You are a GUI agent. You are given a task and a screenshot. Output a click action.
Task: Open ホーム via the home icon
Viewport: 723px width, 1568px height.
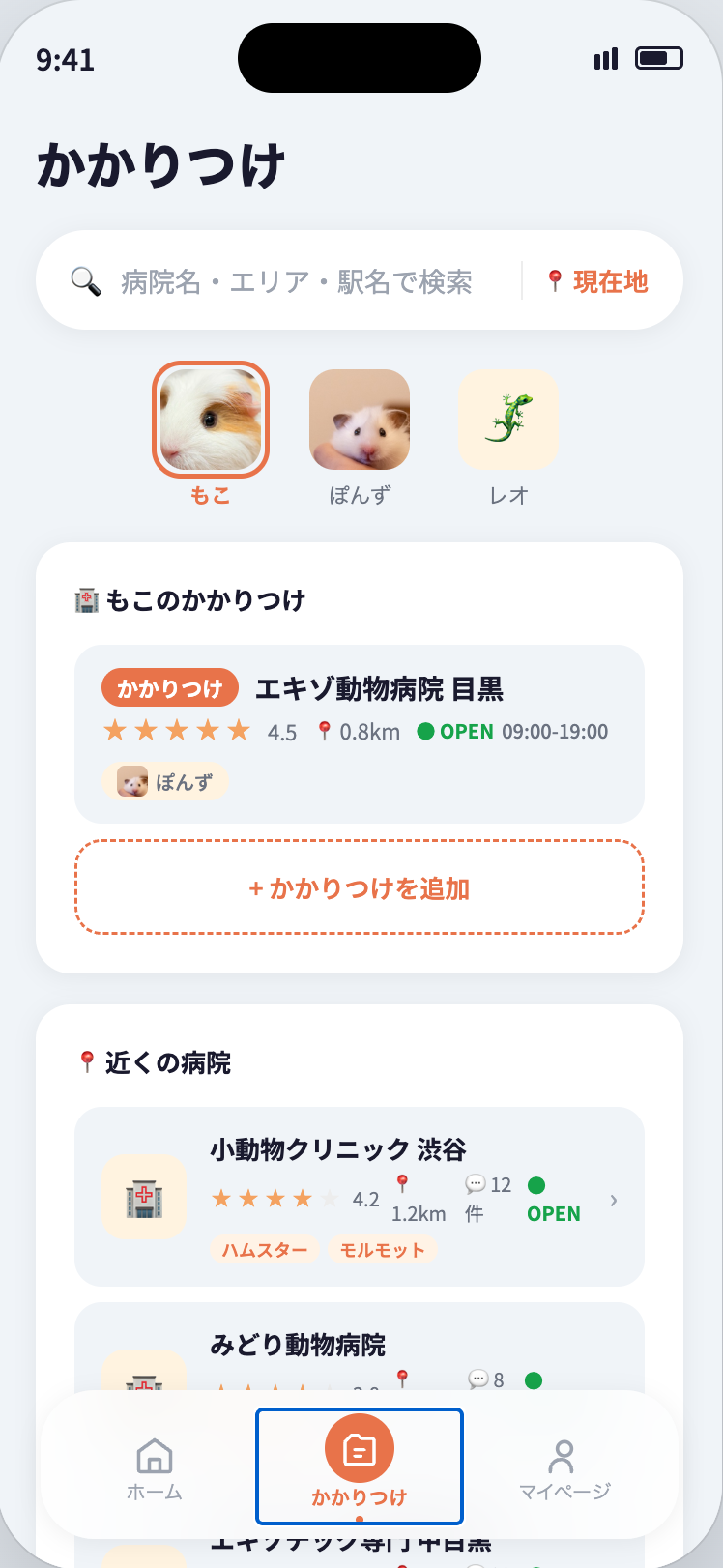coord(153,1454)
